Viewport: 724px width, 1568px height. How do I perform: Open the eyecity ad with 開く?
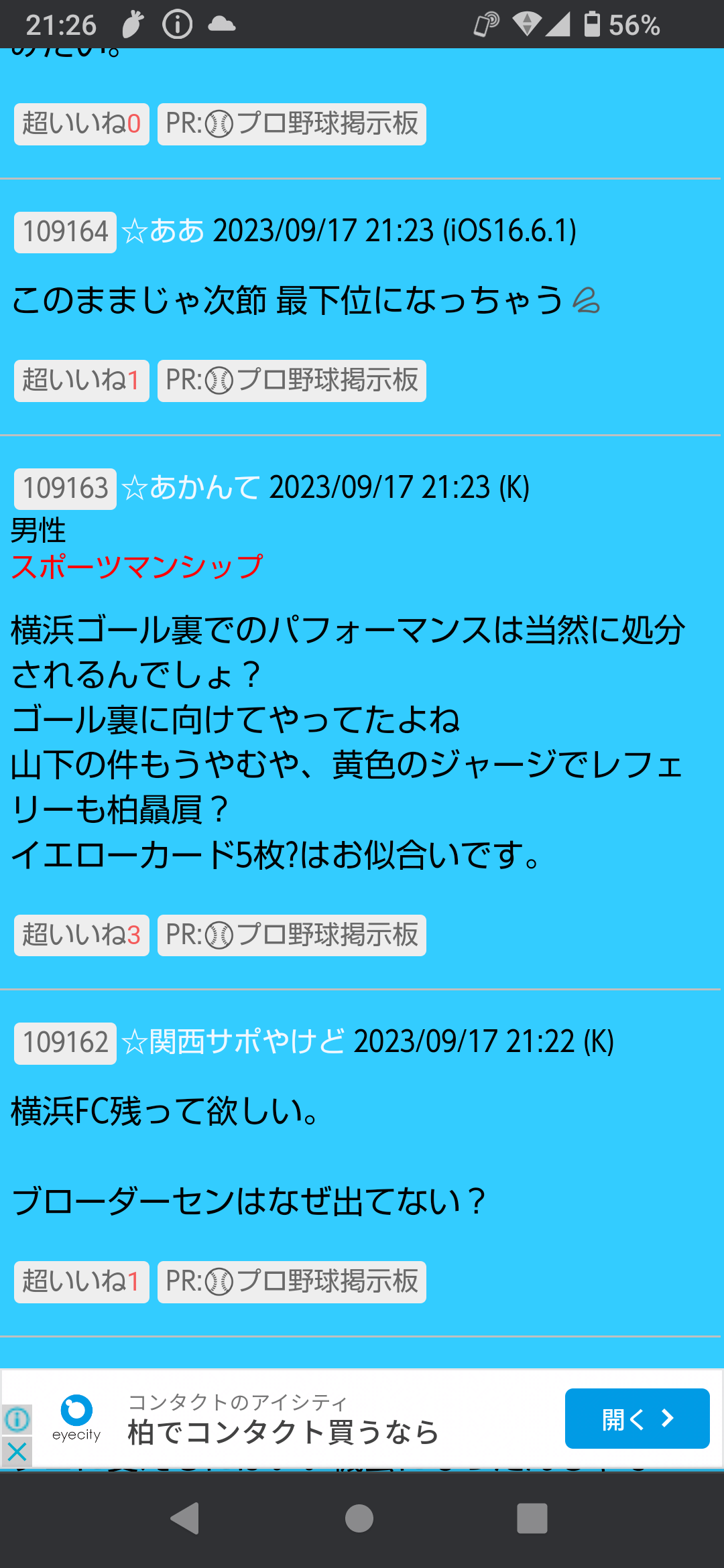[636, 1419]
